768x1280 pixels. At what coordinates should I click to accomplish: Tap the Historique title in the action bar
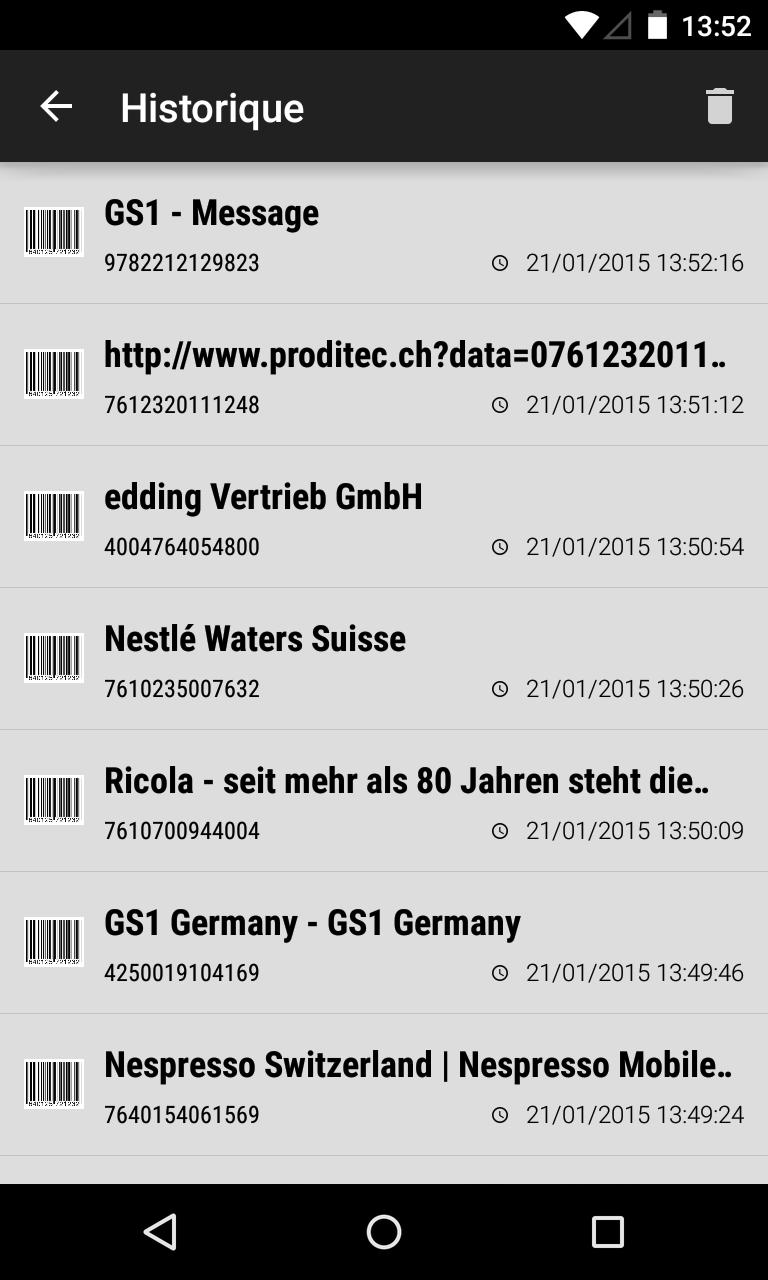tap(212, 108)
